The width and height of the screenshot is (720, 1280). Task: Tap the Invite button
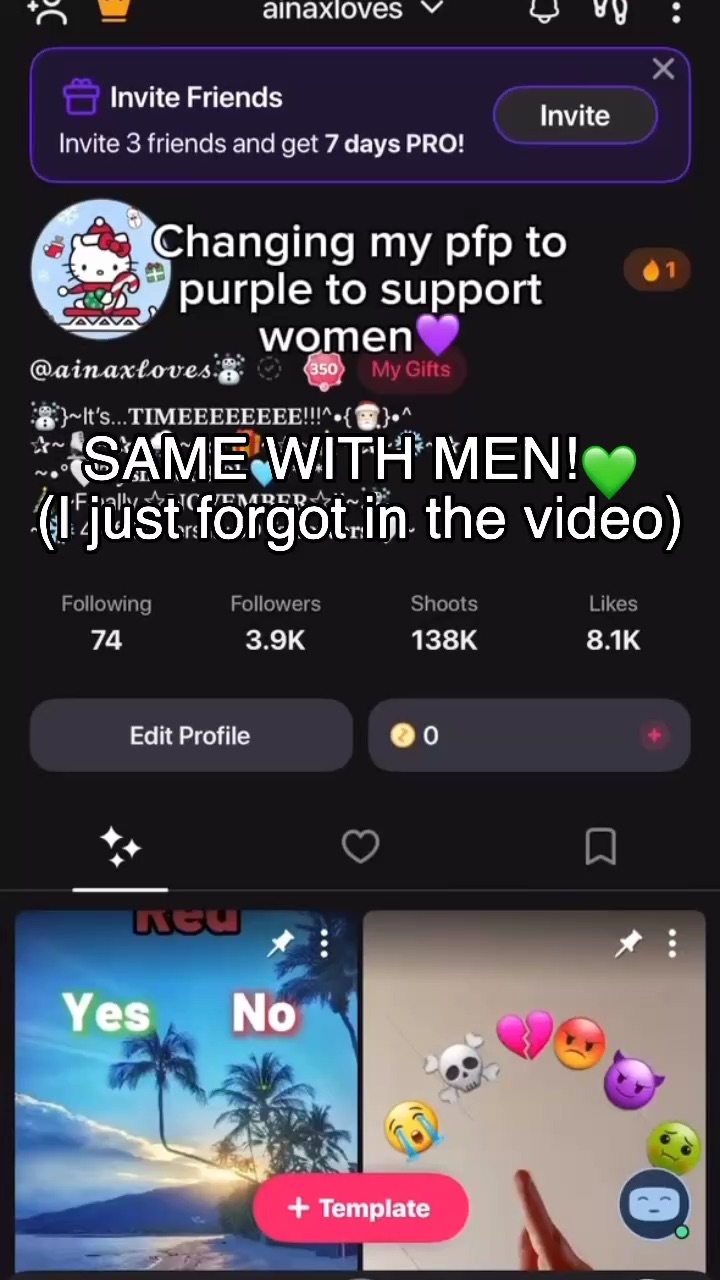(x=574, y=116)
